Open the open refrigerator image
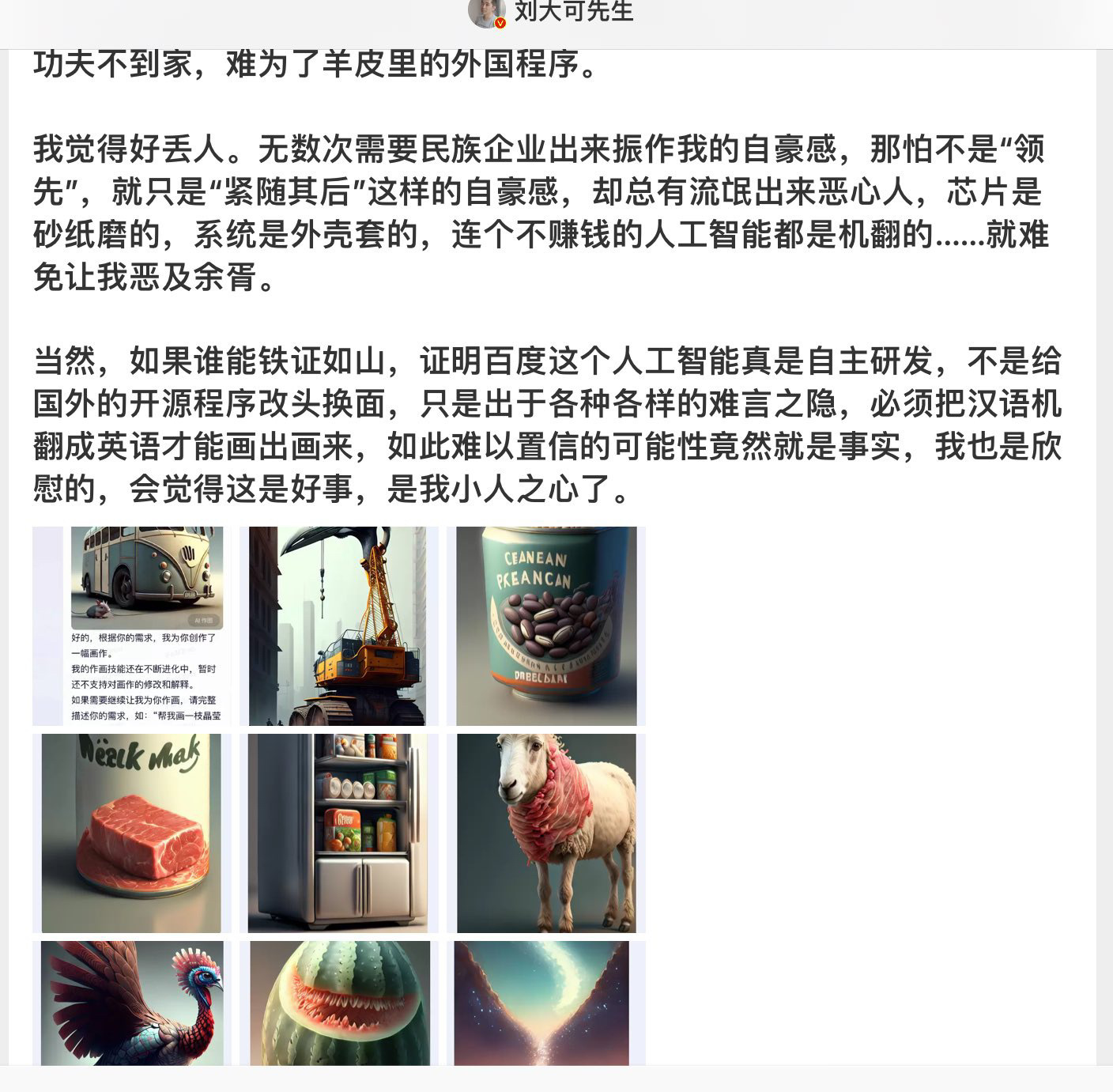1113x1092 pixels. tap(339, 833)
